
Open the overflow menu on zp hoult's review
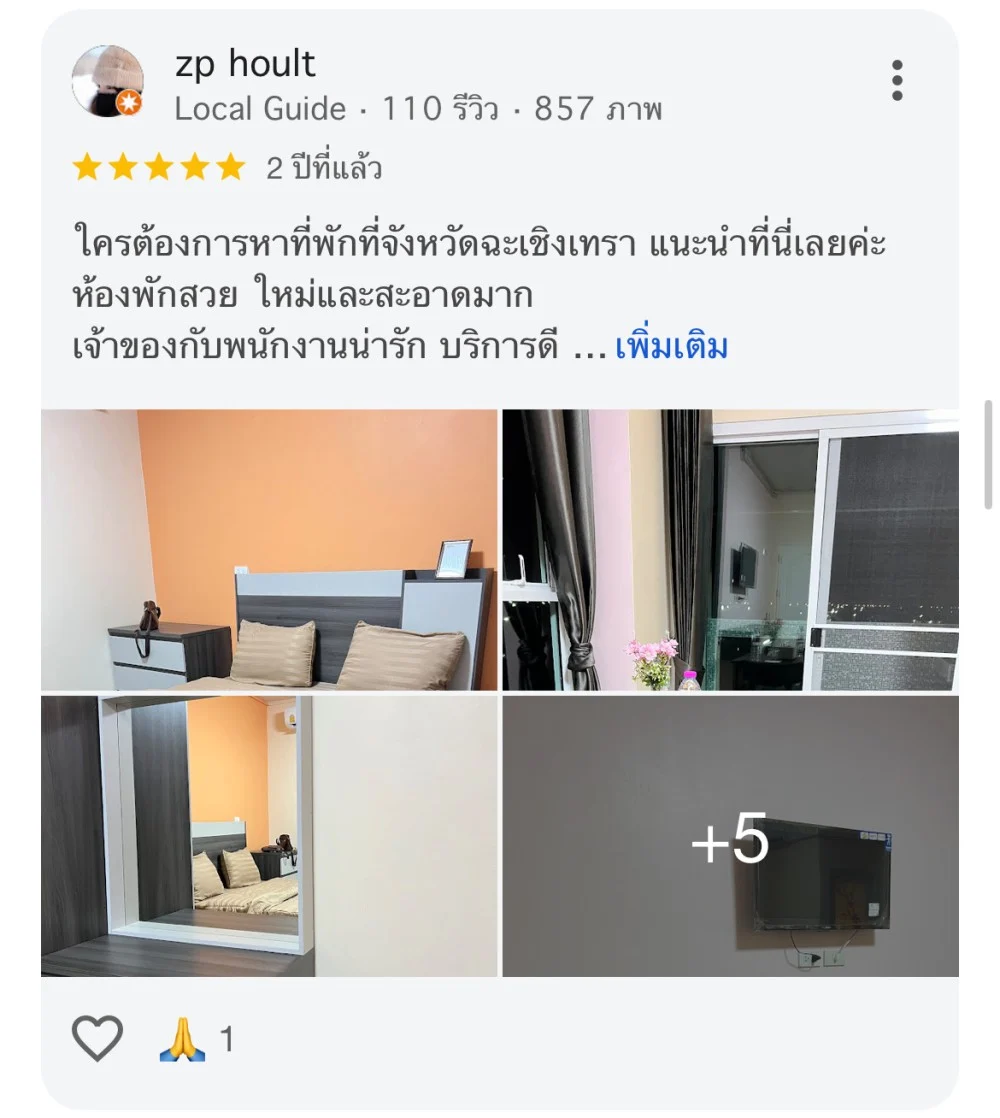(897, 81)
